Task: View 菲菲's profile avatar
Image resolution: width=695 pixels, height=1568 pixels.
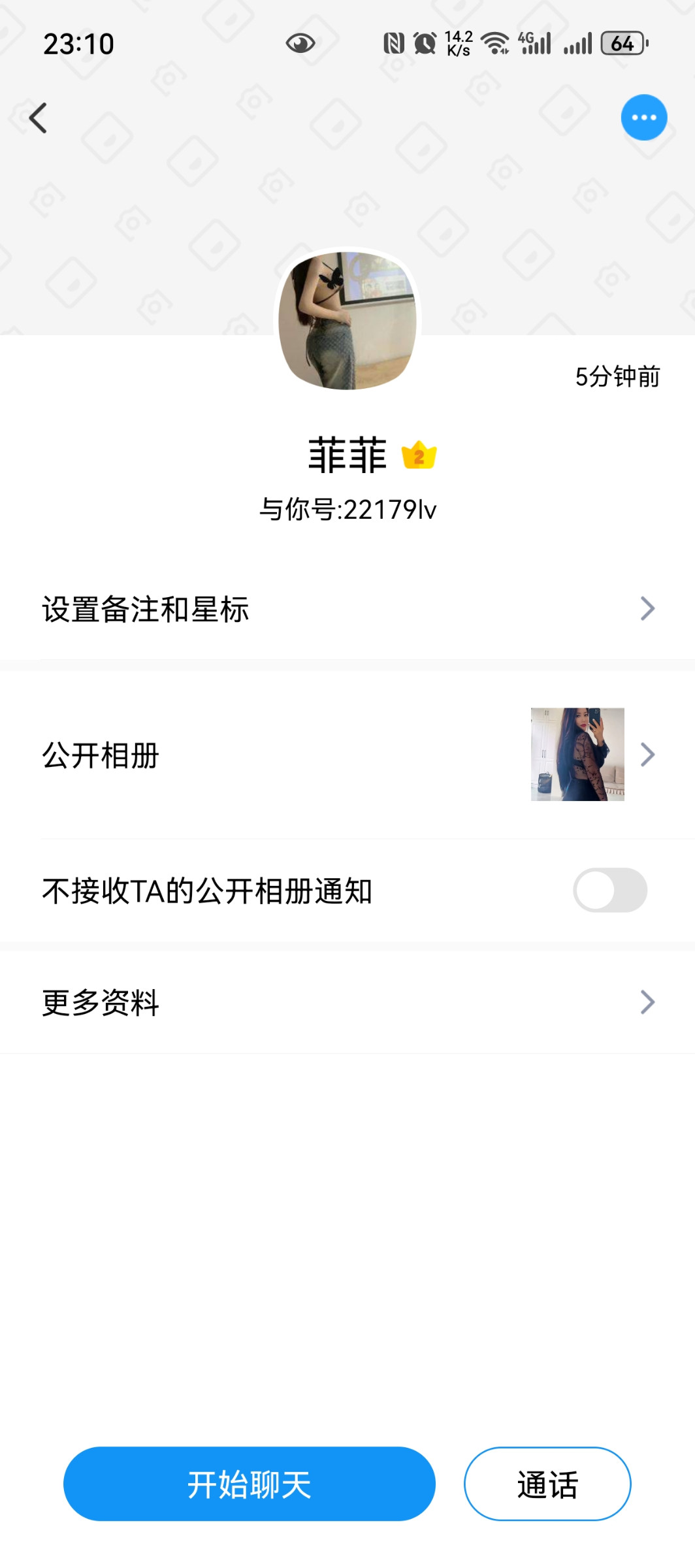Action: pyautogui.click(x=347, y=321)
